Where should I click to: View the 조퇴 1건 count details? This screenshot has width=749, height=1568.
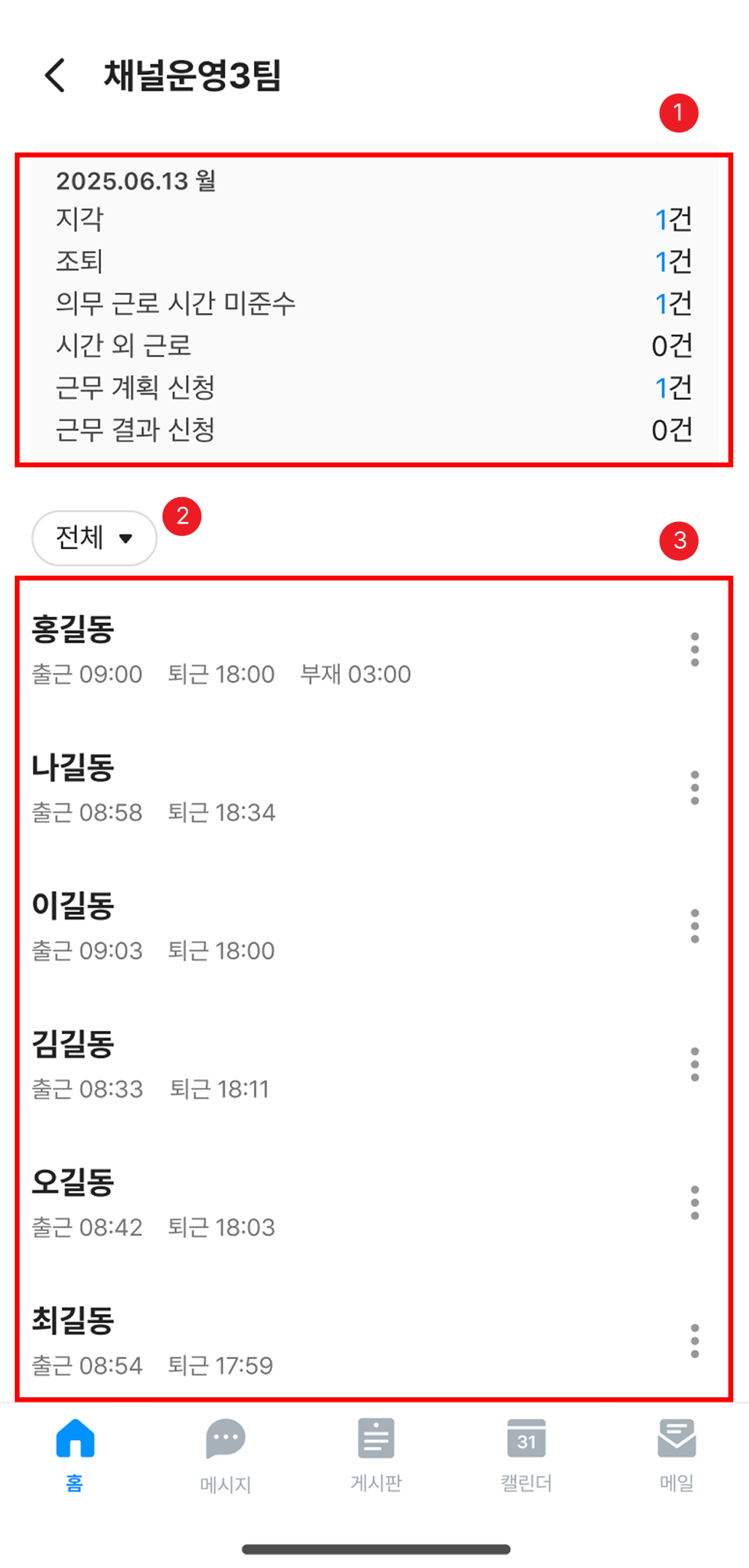tap(673, 261)
